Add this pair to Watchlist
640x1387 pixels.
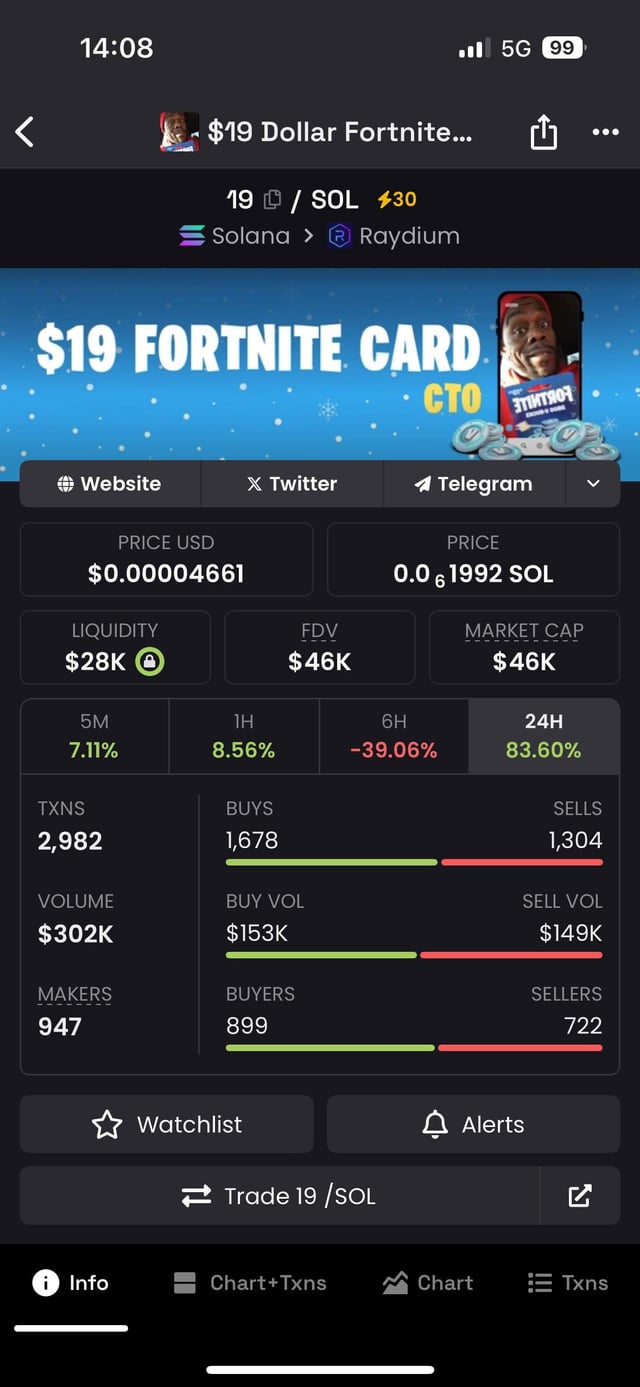(x=167, y=1125)
